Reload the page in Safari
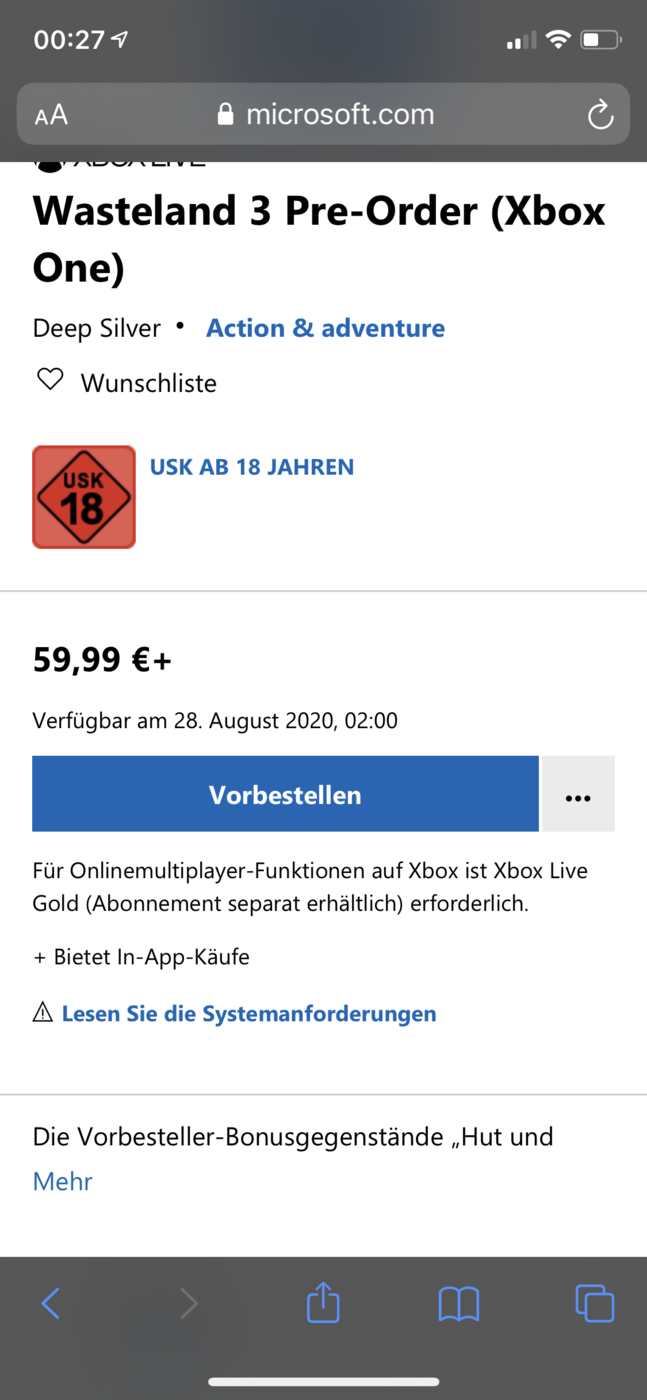This screenshot has width=647, height=1400. click(600, 115)
